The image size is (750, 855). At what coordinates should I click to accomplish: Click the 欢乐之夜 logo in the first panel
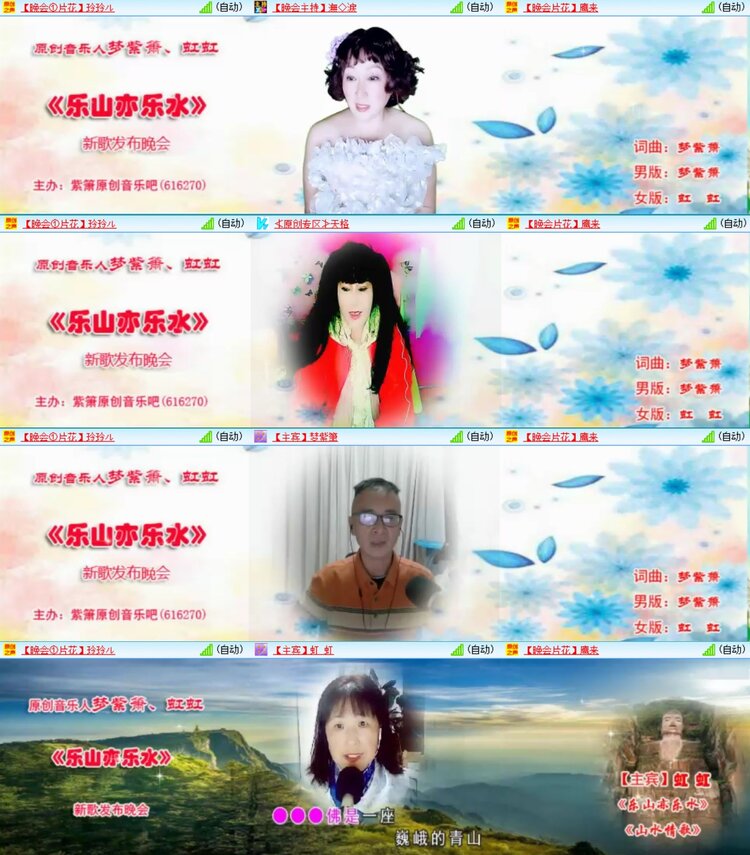(9, 7)
